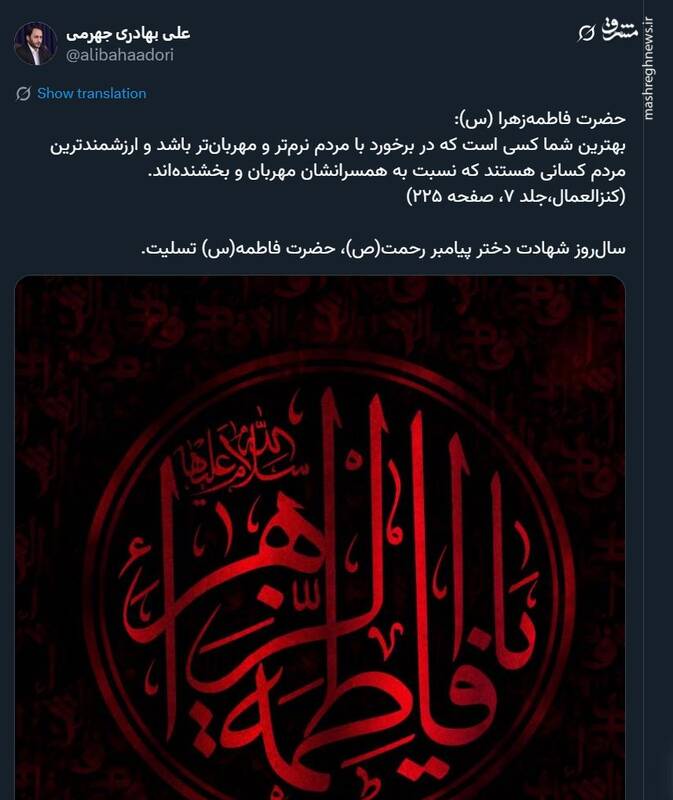Tap Show translation under the handle
The width and height of the screenshot is (673, 800).
coord(91,93)
